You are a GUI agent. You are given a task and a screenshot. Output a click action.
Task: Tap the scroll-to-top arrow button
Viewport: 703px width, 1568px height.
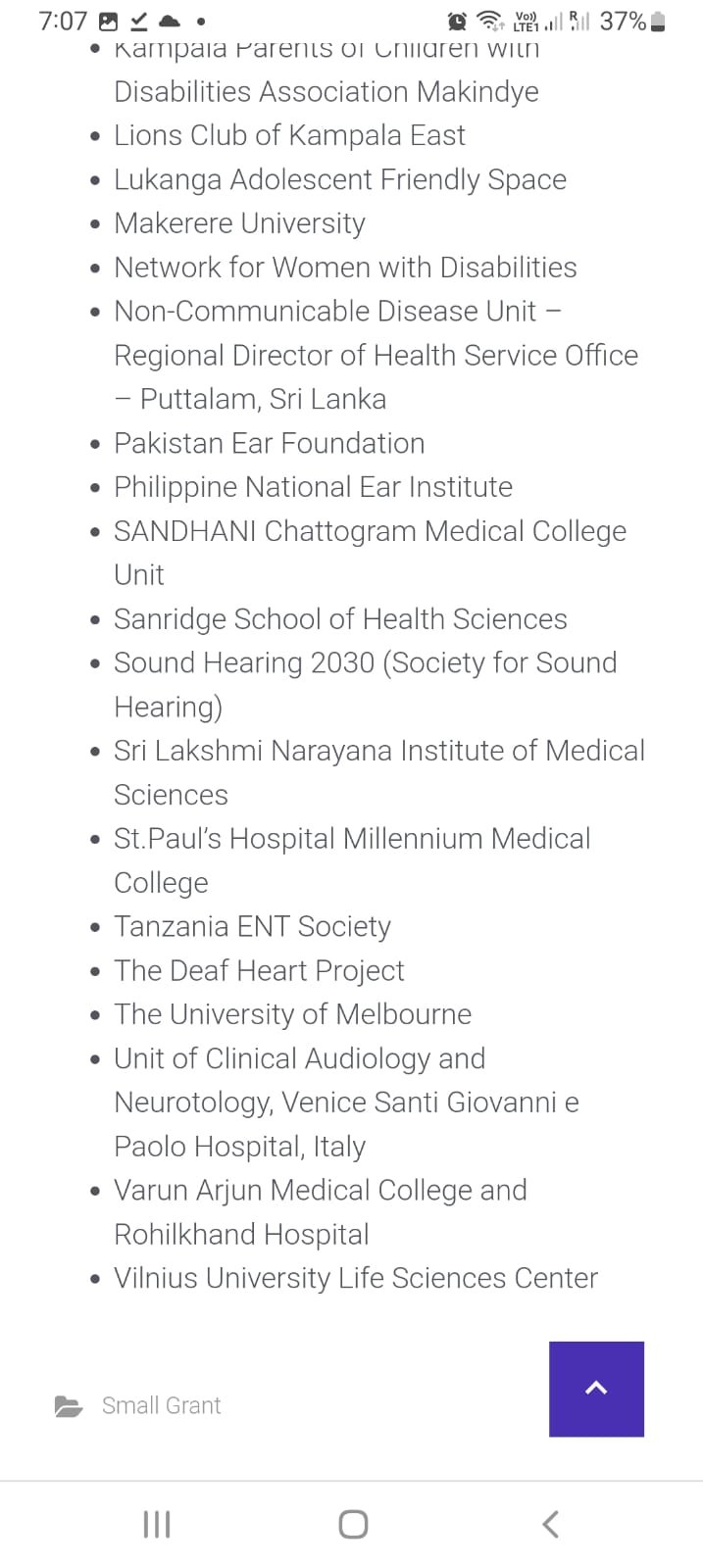(x=596, y=1389)
